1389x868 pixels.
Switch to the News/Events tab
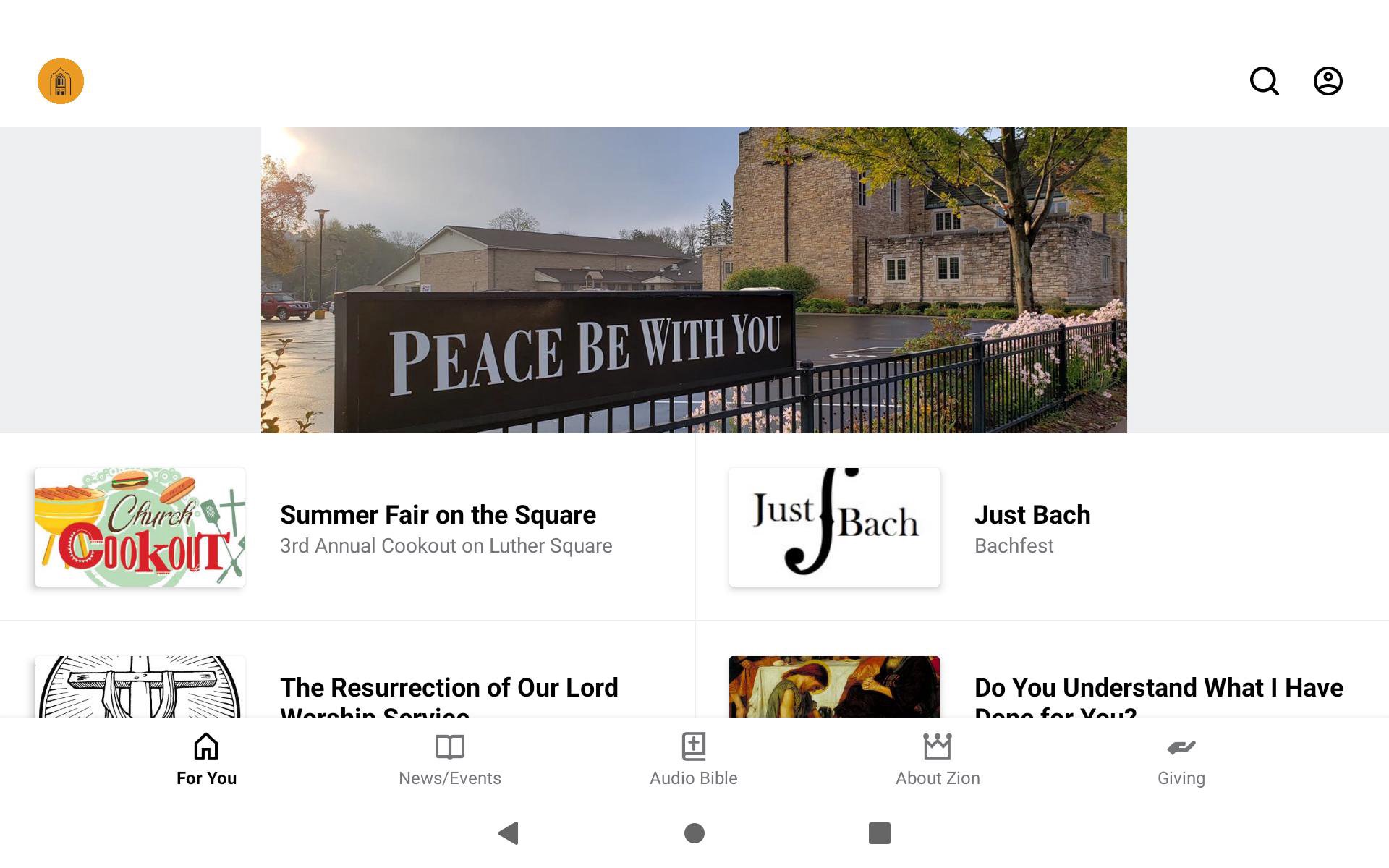[449, 759]
